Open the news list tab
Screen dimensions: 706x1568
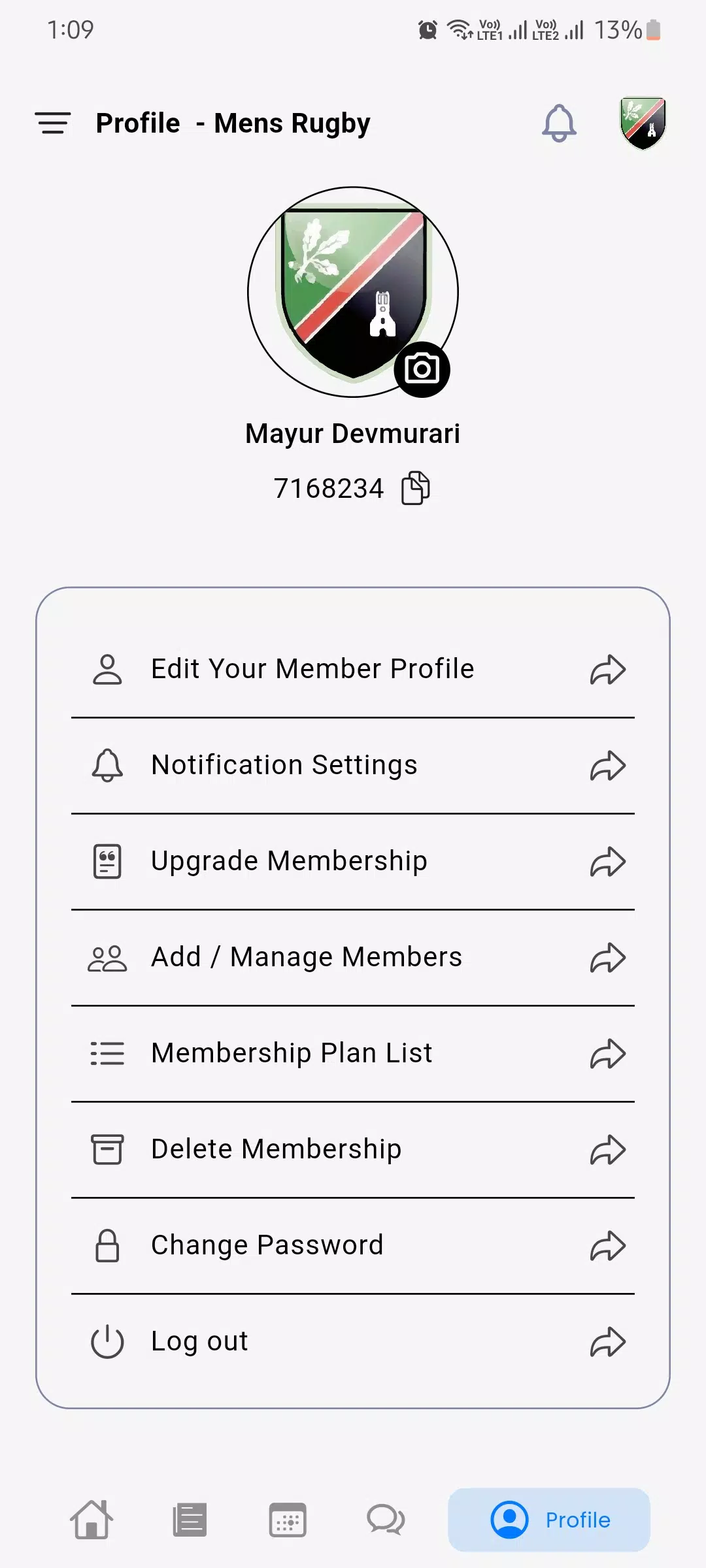pyautogui.click(x=190, y=1520)
